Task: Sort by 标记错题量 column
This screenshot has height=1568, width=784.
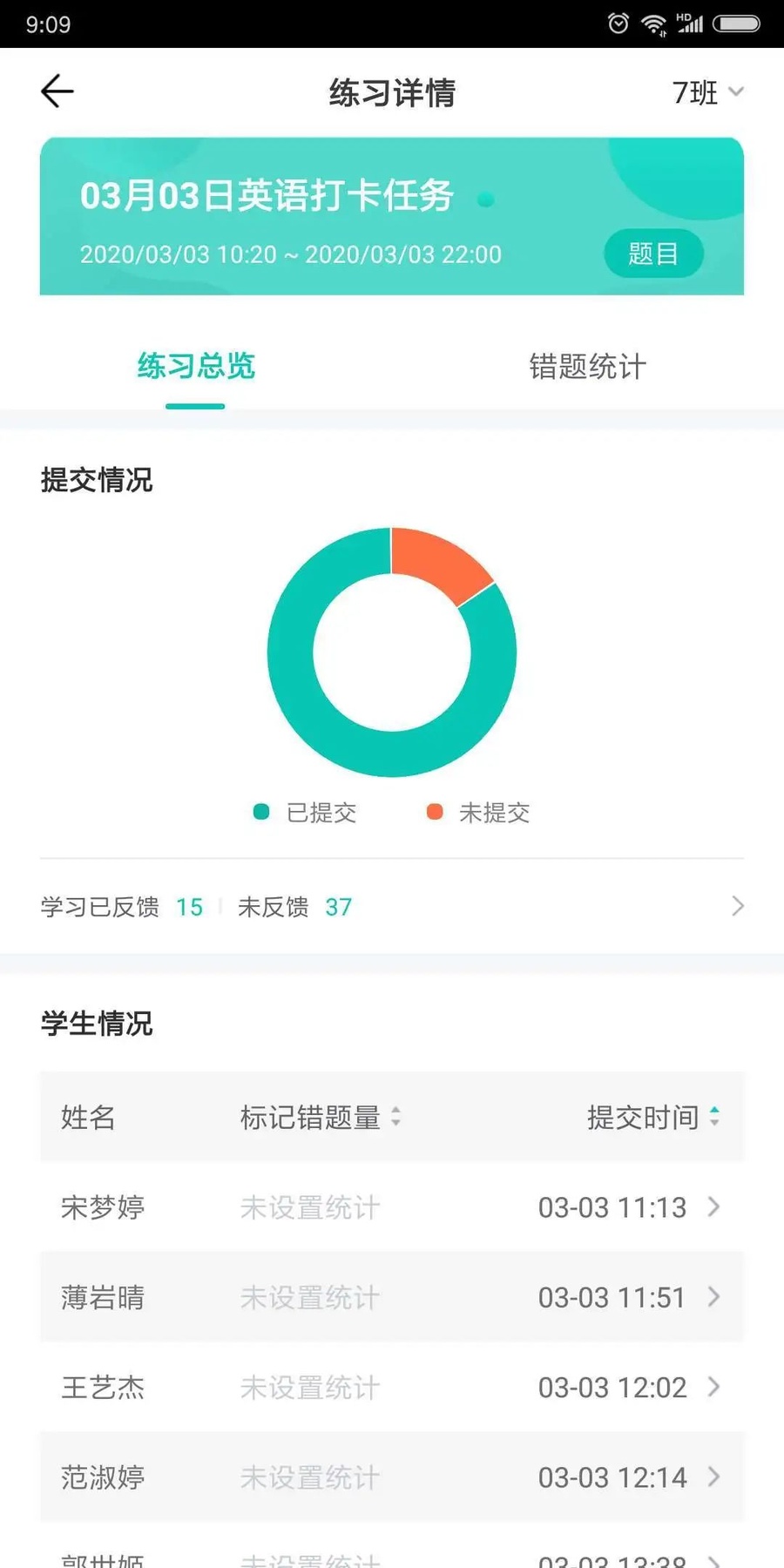Action: 320,1117
